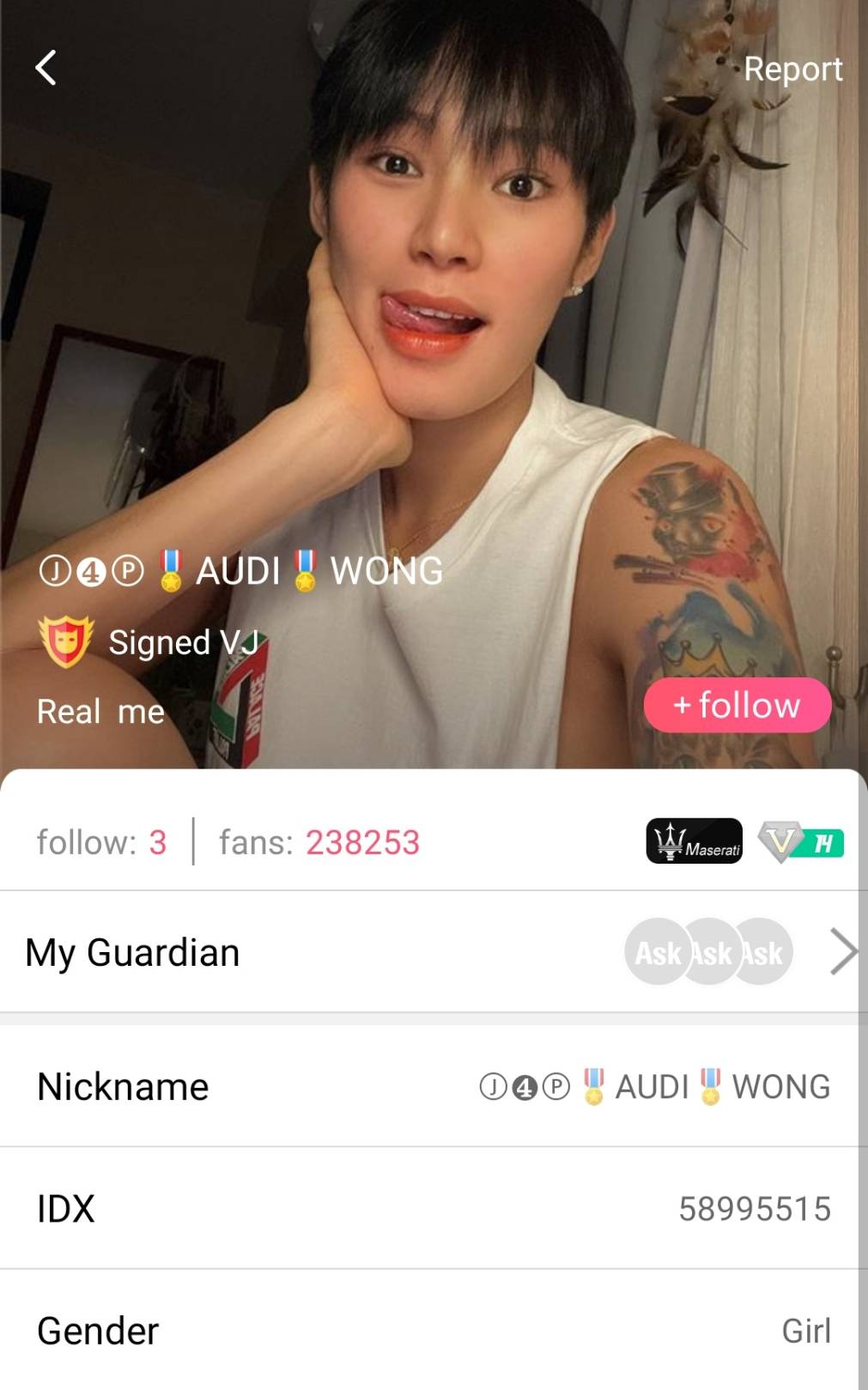Tap Report on this profile
This screenshot has height=1390, width=868.
point(792,69)
